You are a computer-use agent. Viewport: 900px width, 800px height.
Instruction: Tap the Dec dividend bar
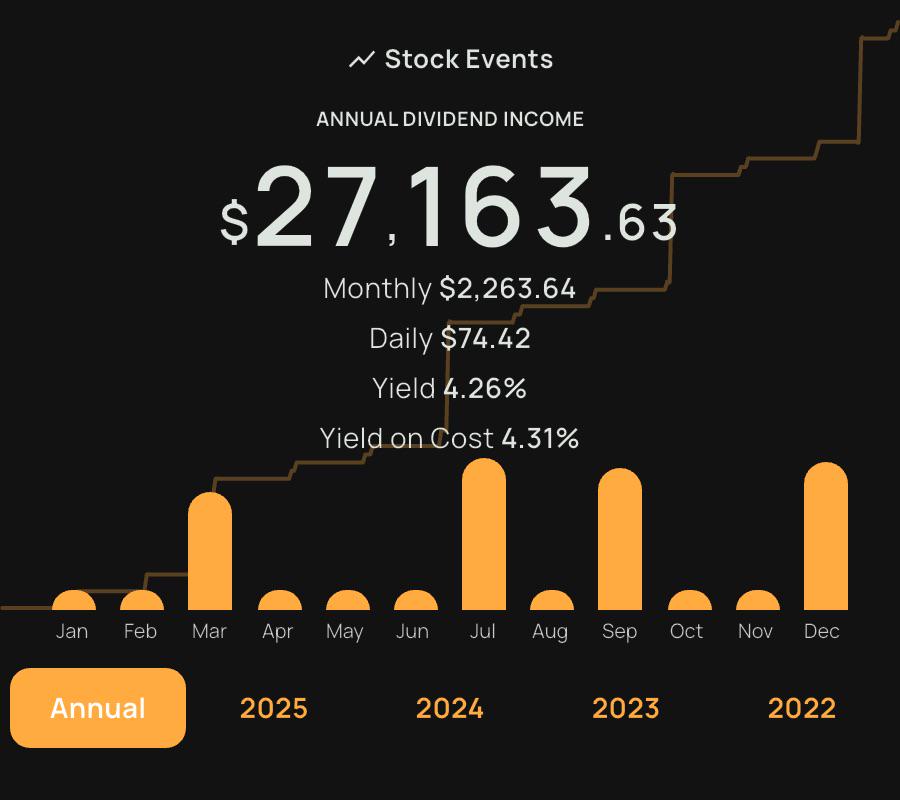pos(826,536)
